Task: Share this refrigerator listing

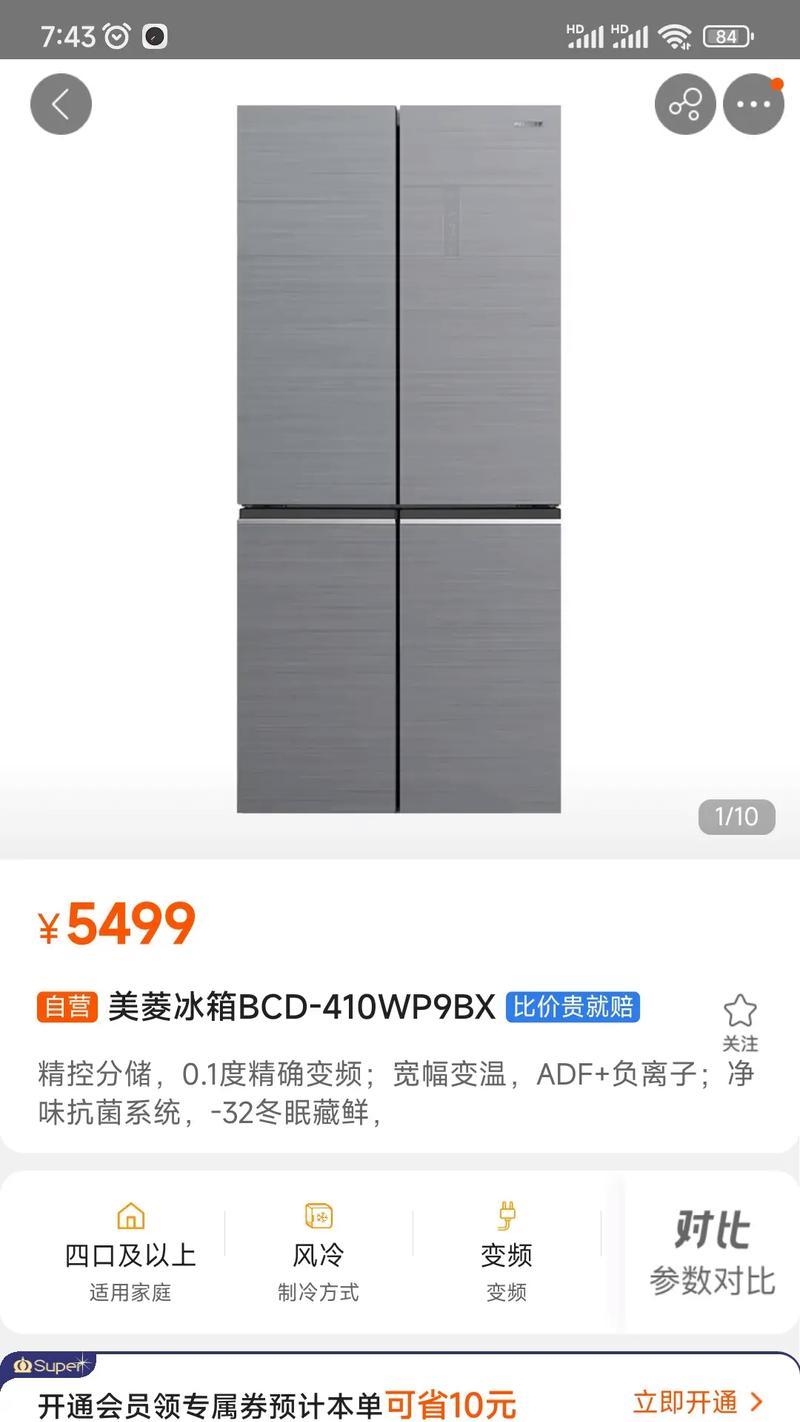Action: tap(685, 104)
